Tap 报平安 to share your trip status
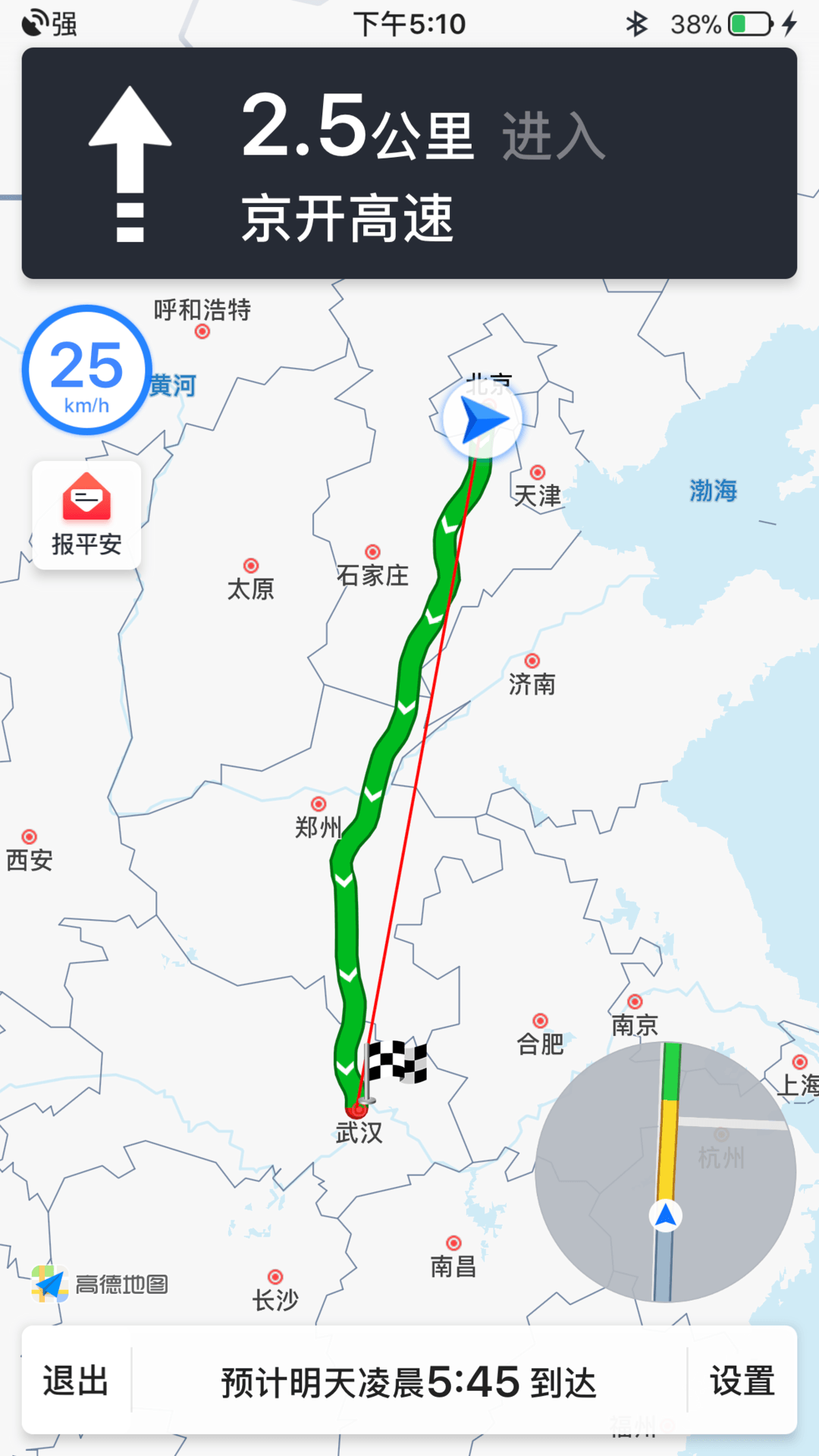This screenshot has height=1456, width=819. [x=86, y=515]
